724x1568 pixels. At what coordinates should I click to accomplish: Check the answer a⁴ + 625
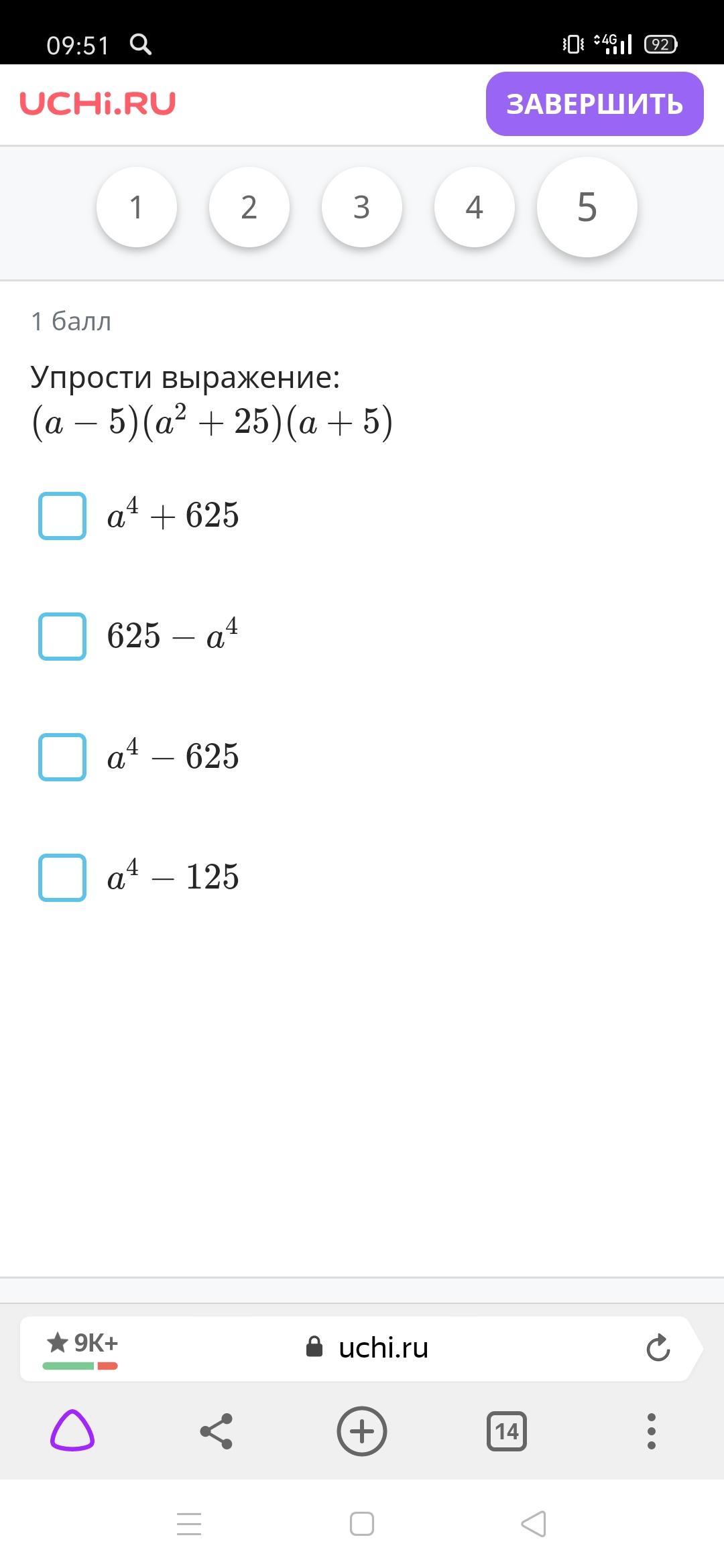point(62,516)
